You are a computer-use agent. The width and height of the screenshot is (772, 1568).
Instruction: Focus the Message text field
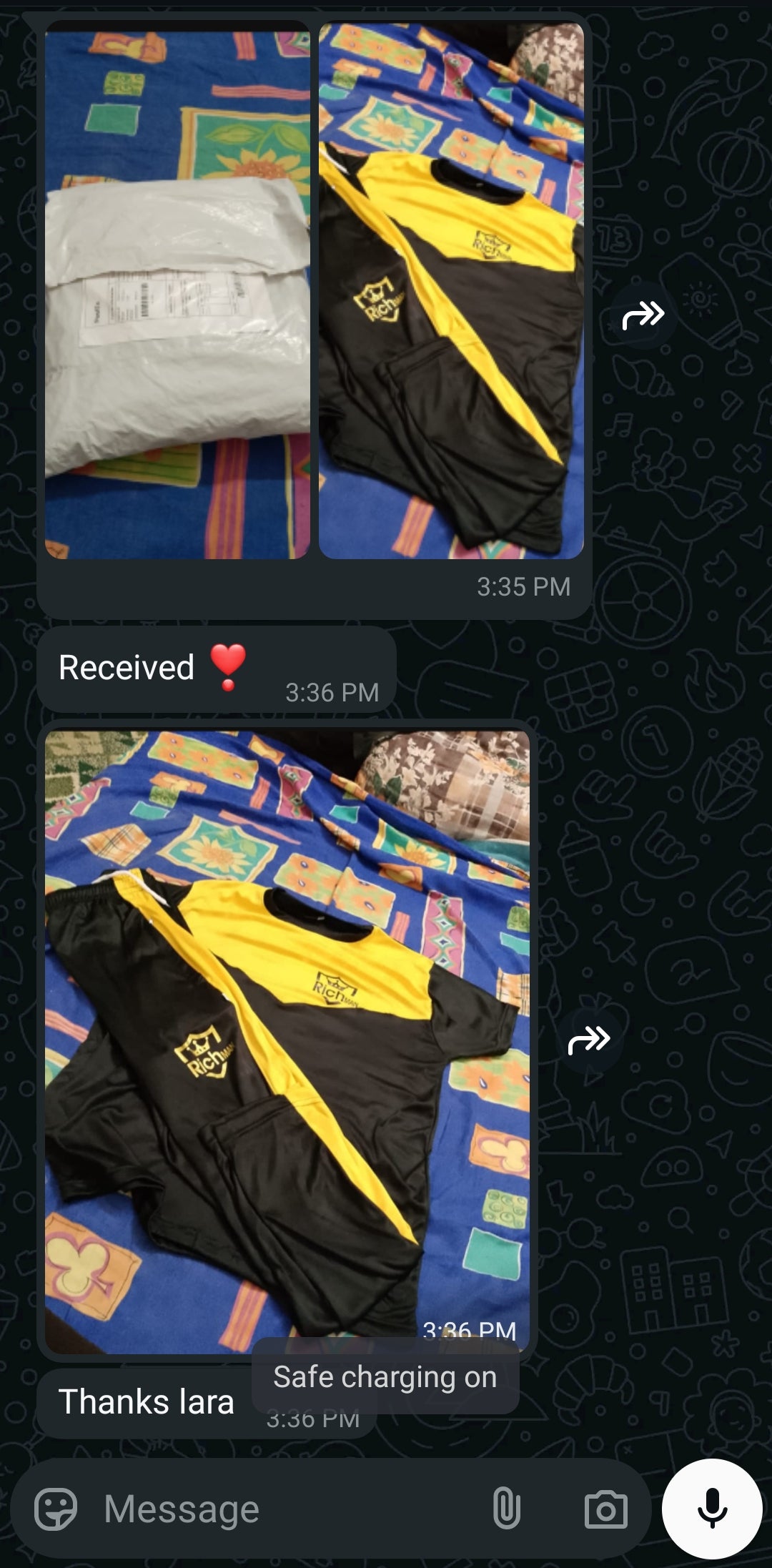click(x=286, y=1509)
